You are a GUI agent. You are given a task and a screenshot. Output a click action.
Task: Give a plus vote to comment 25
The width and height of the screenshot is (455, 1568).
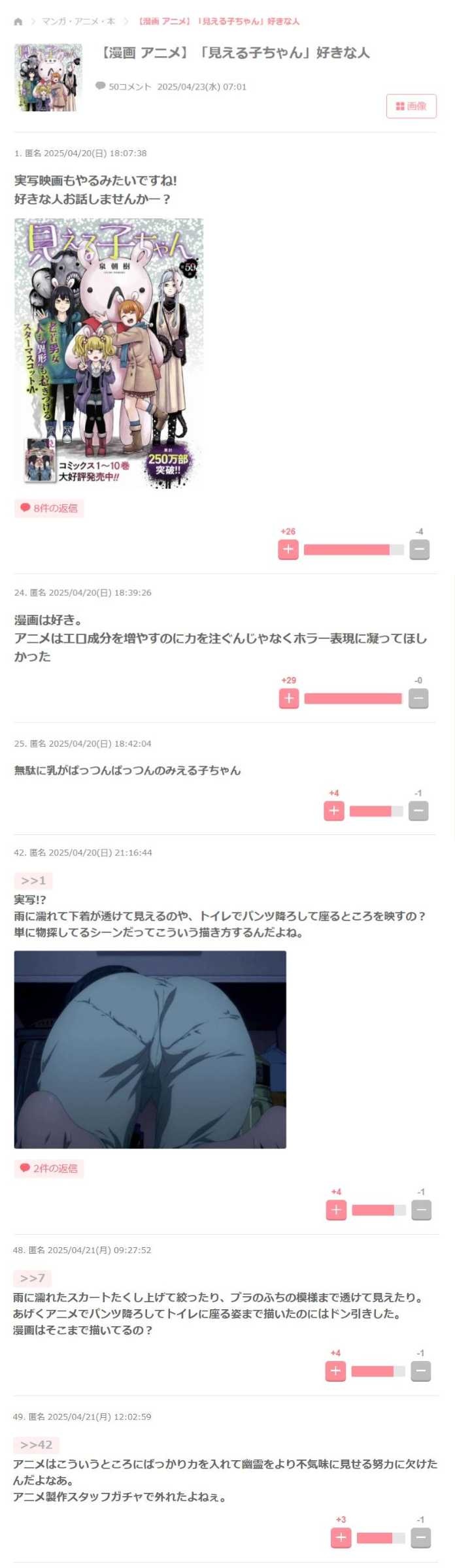point(334,811)
